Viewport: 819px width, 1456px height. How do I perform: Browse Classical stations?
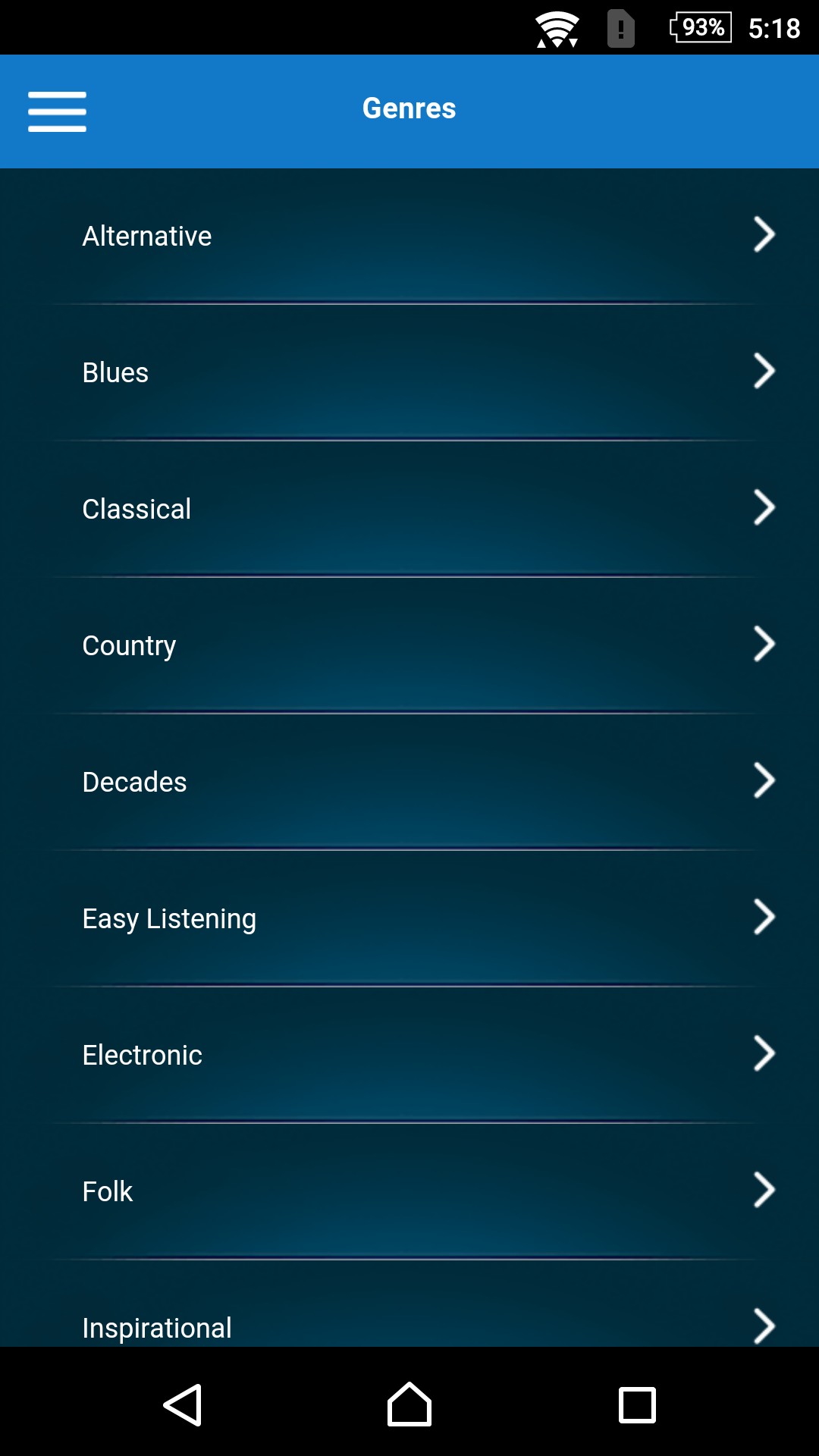tap(409, 509)
